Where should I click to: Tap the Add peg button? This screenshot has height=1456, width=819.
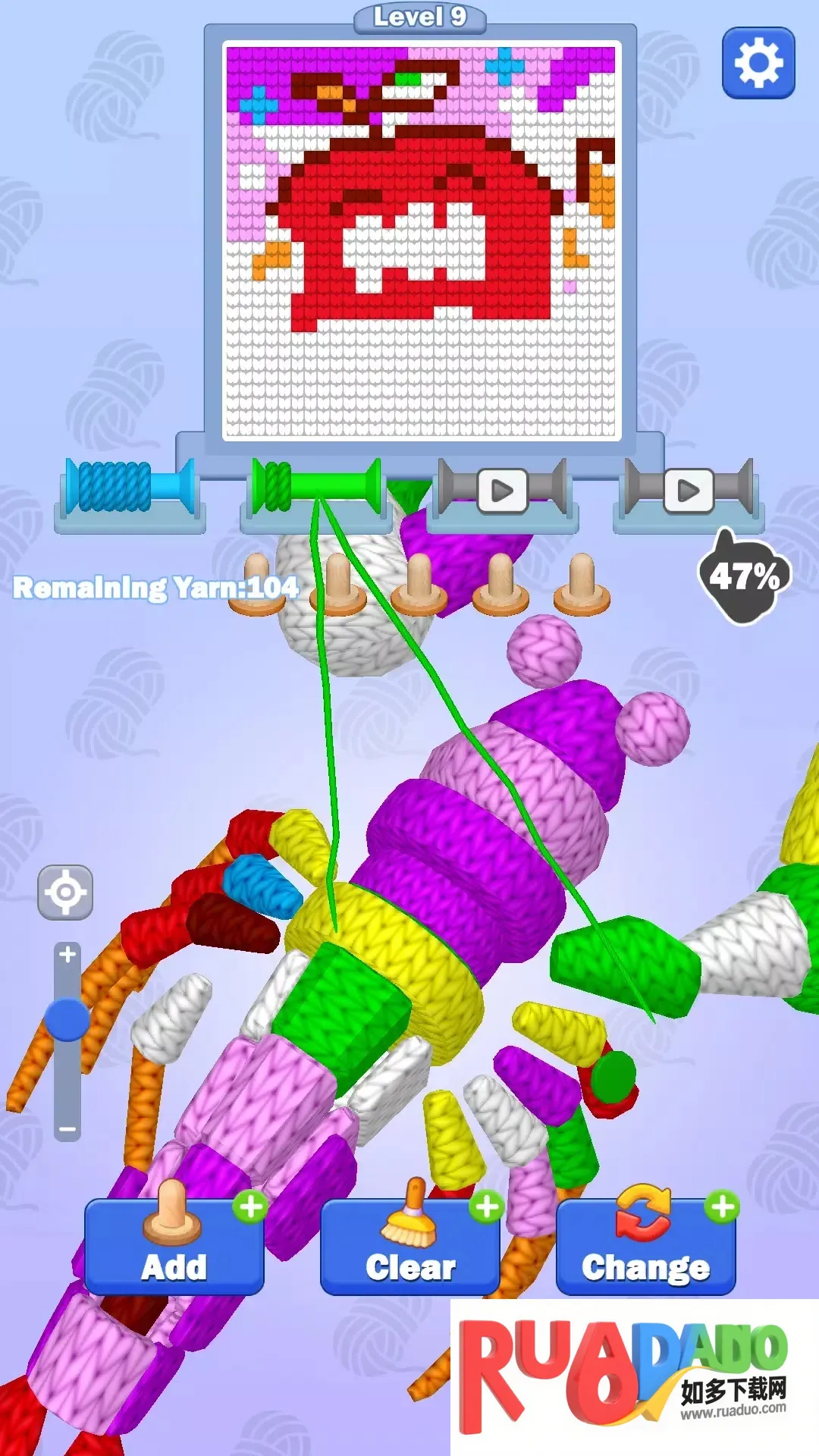(x=174, y=1246)
